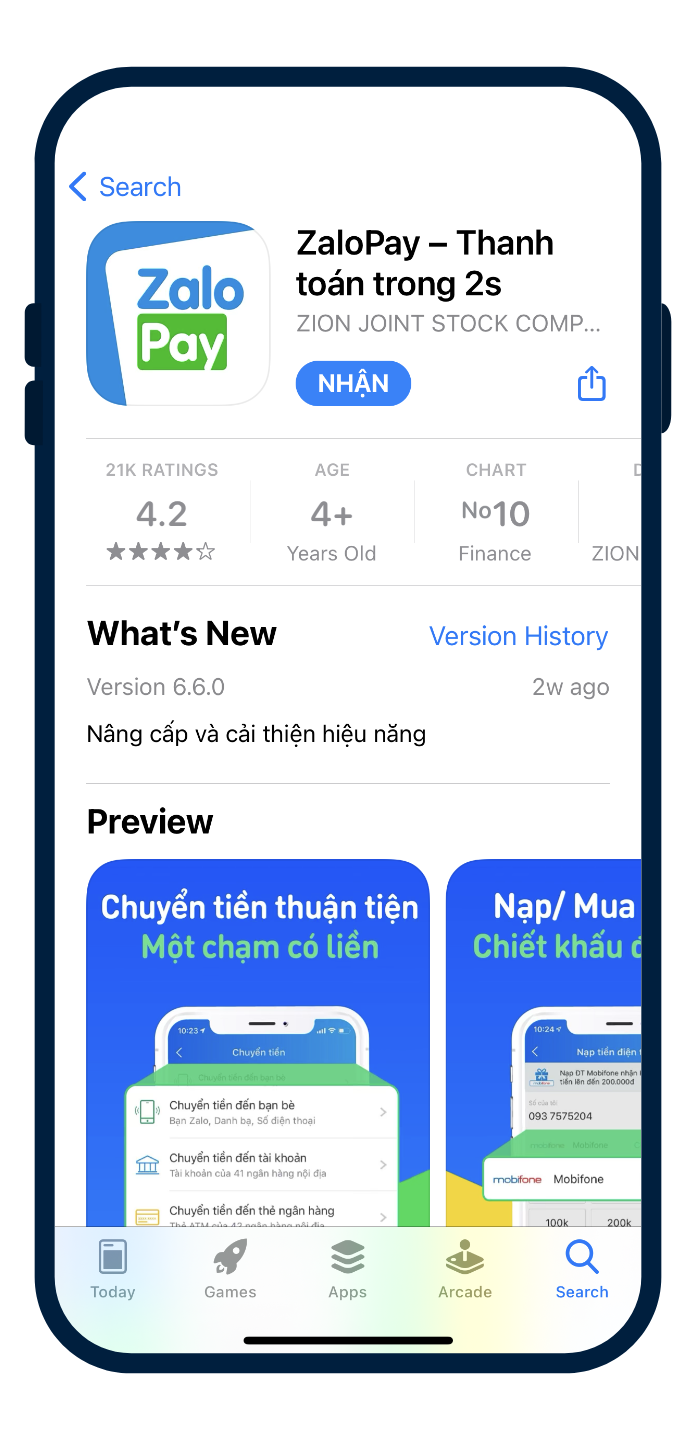Select the Search tab

point(581,1270)
